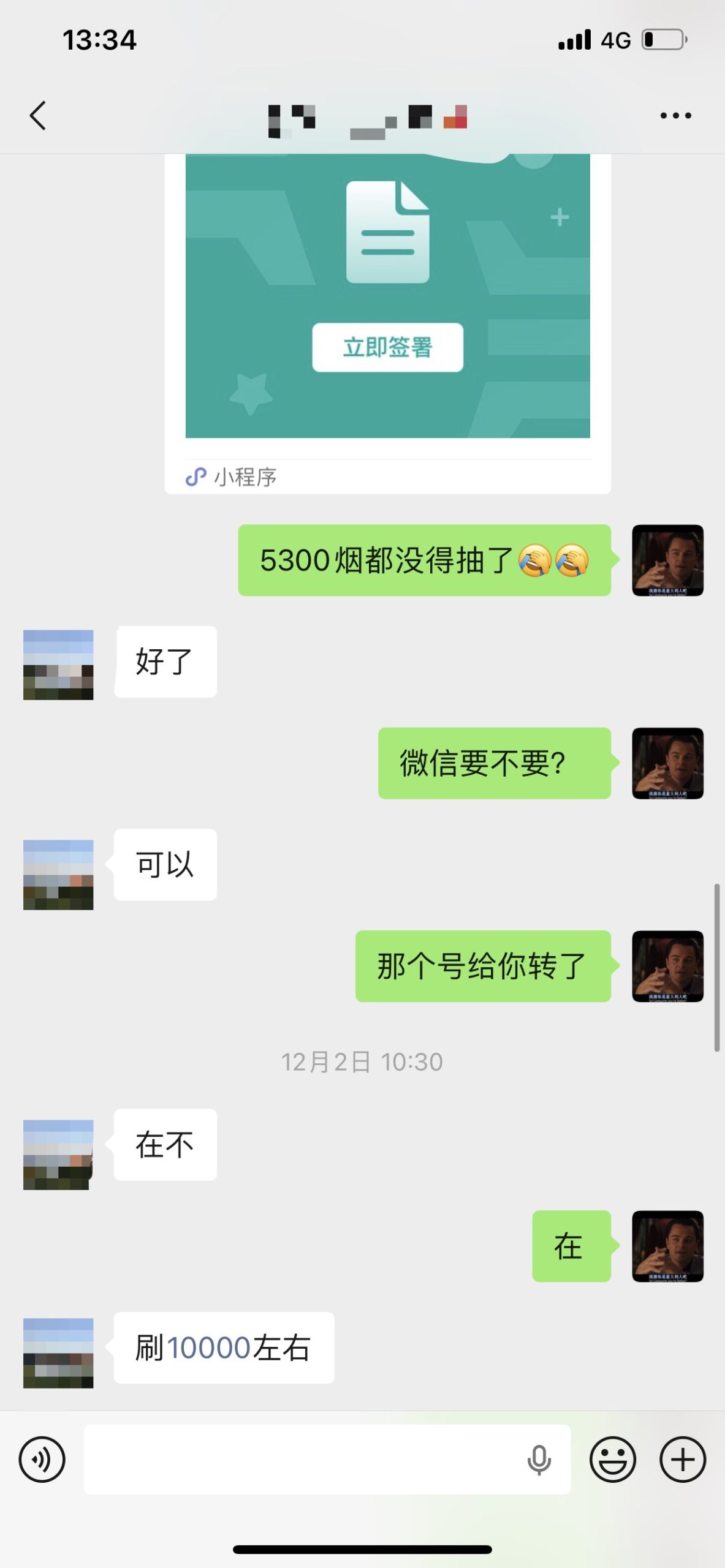The width and height of the screenshot is (725, 1568).
Task: Open the chat options three-dot menu
Action: 675,116
